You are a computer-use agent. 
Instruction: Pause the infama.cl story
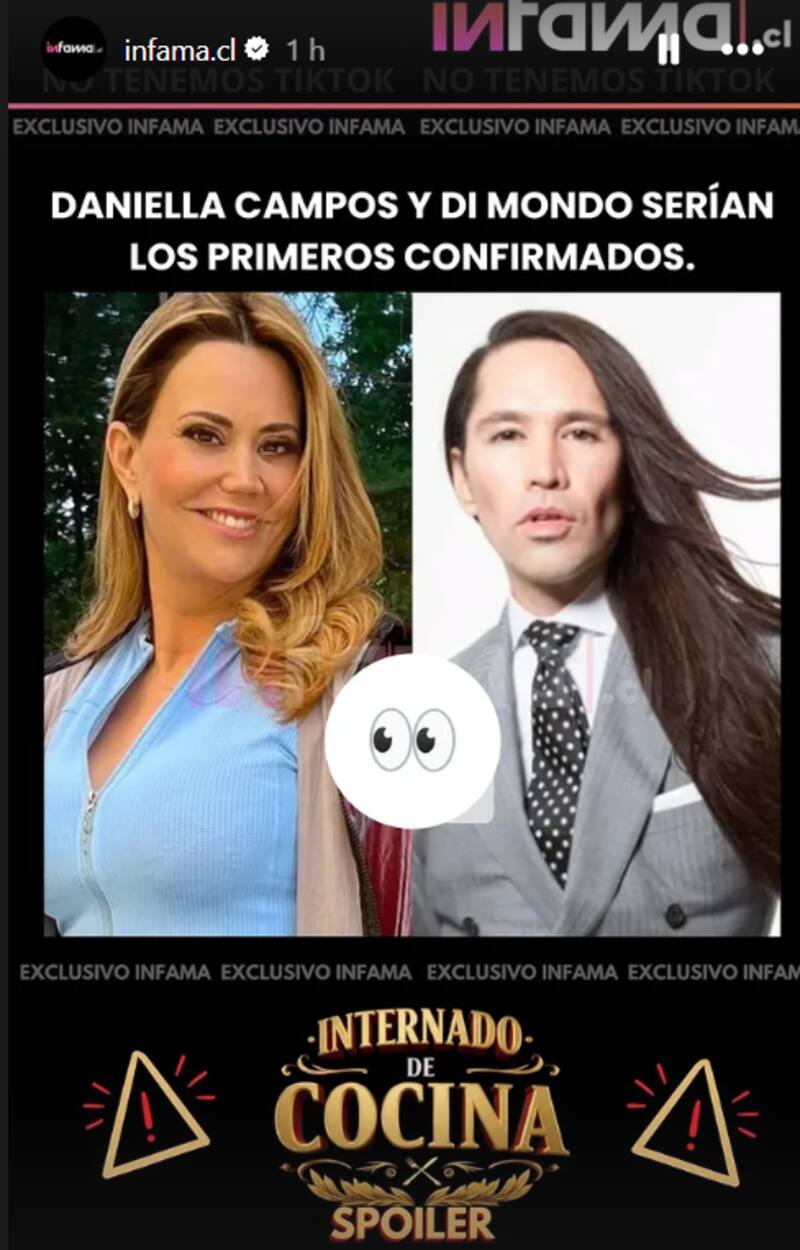click(x=669, y=48)
